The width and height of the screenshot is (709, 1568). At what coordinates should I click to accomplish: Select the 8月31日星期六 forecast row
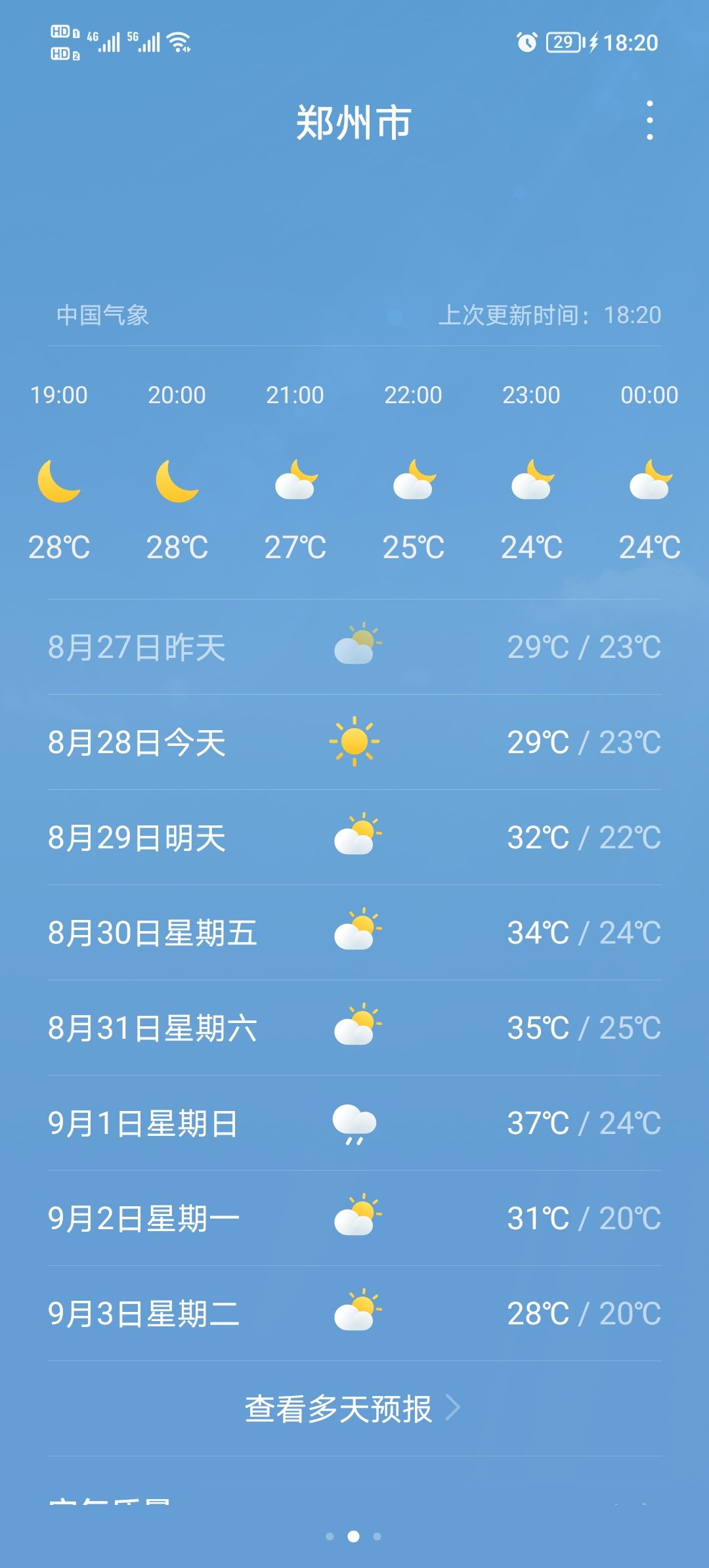(x=354, y=1028)
